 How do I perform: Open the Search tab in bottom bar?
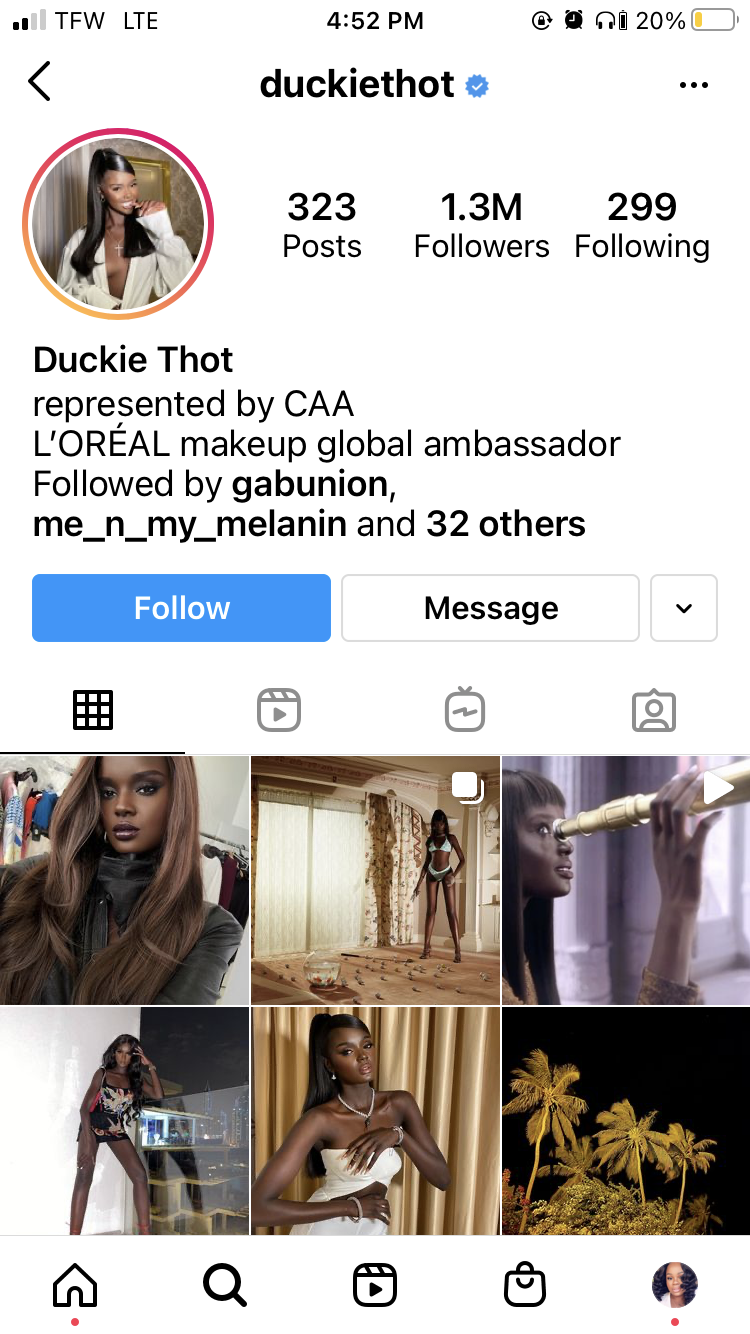[x=225, y=1285]
